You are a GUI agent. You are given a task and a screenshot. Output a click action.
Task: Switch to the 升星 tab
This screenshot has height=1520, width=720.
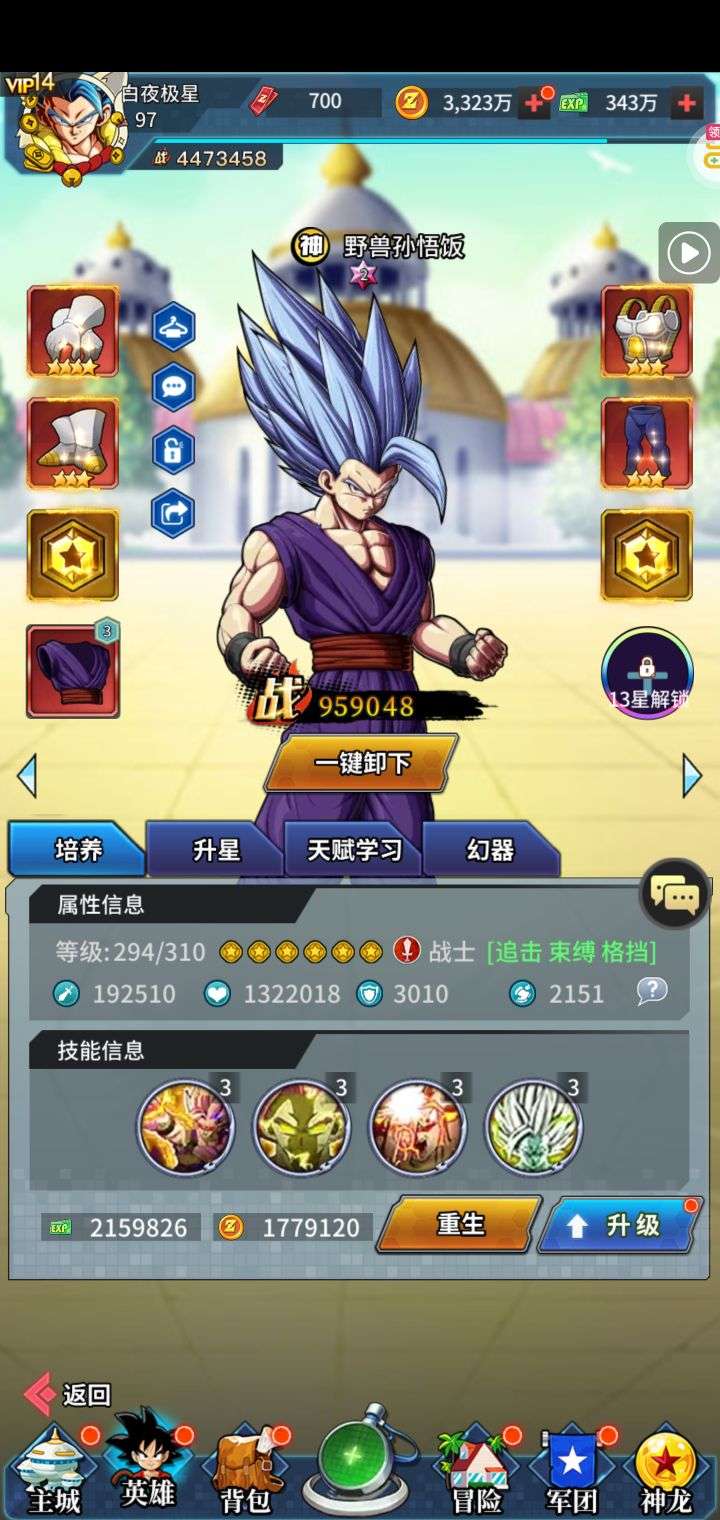[x=215, y=850]
